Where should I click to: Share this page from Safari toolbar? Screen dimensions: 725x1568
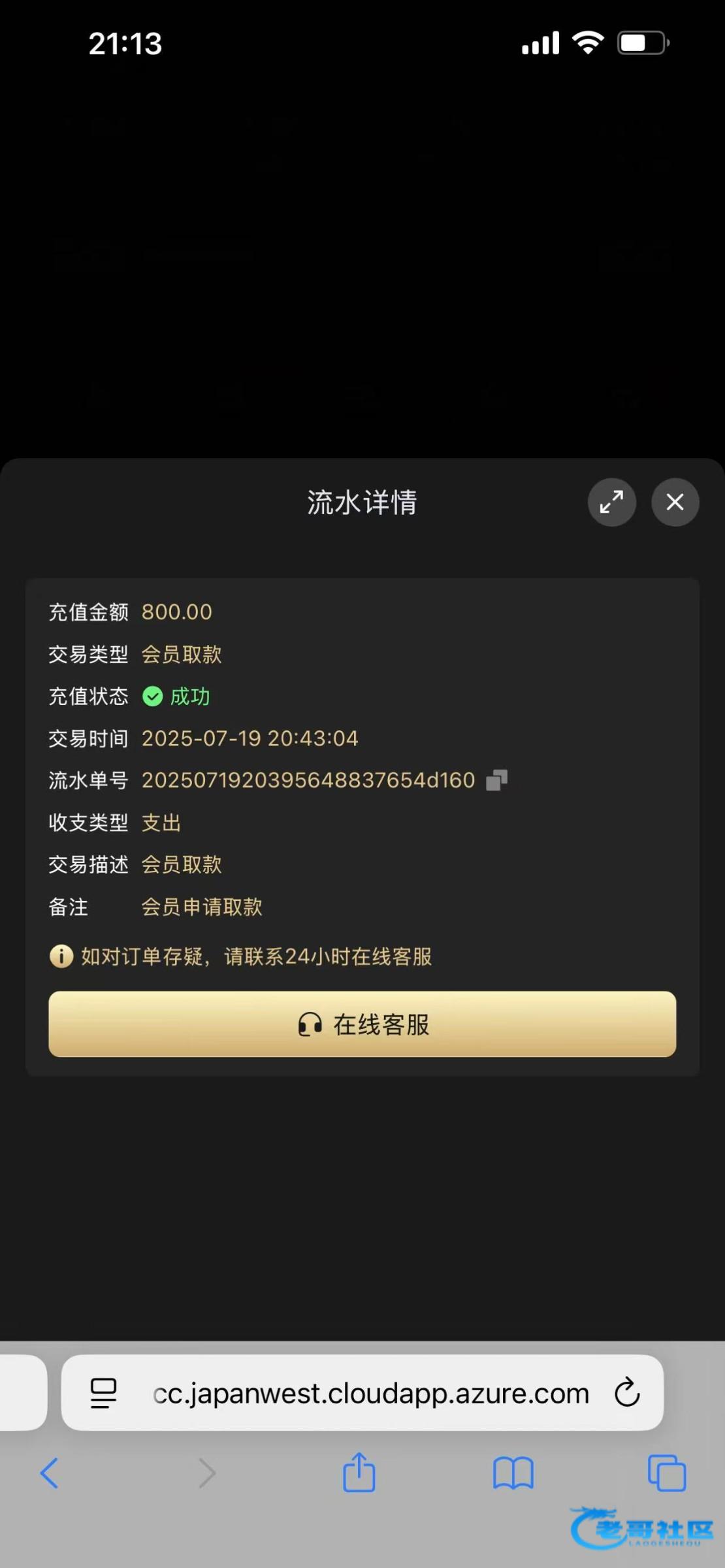click(359, 1472)
